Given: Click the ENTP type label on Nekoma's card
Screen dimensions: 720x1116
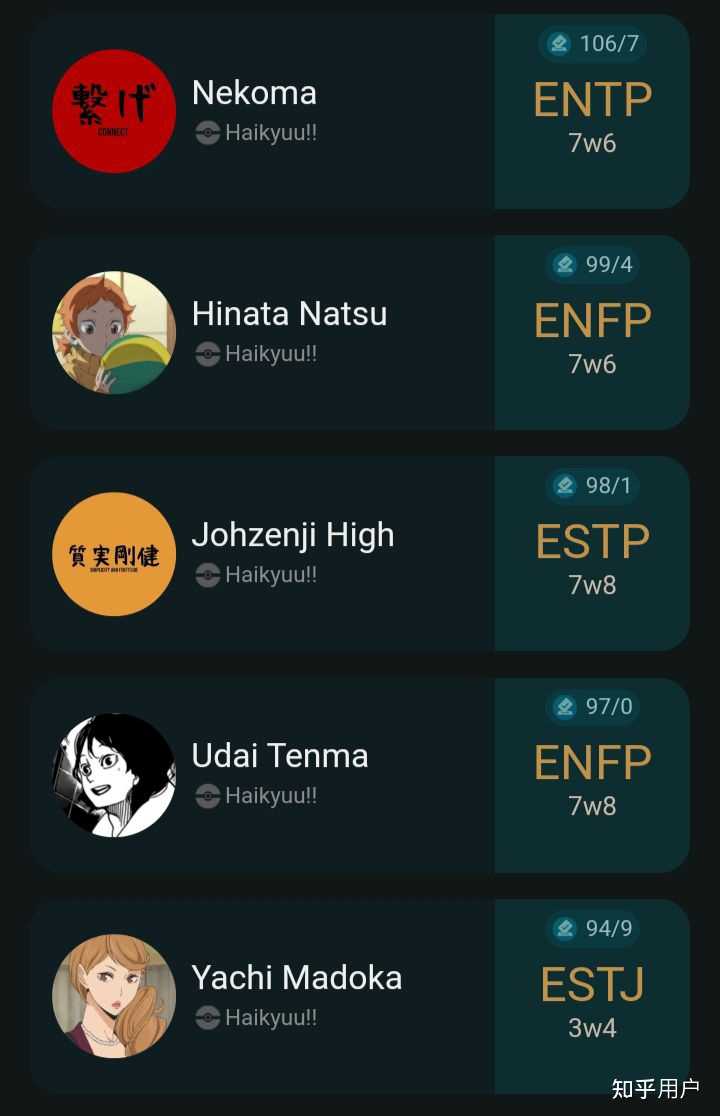Looking at the screenshot, I should (592, 98).
